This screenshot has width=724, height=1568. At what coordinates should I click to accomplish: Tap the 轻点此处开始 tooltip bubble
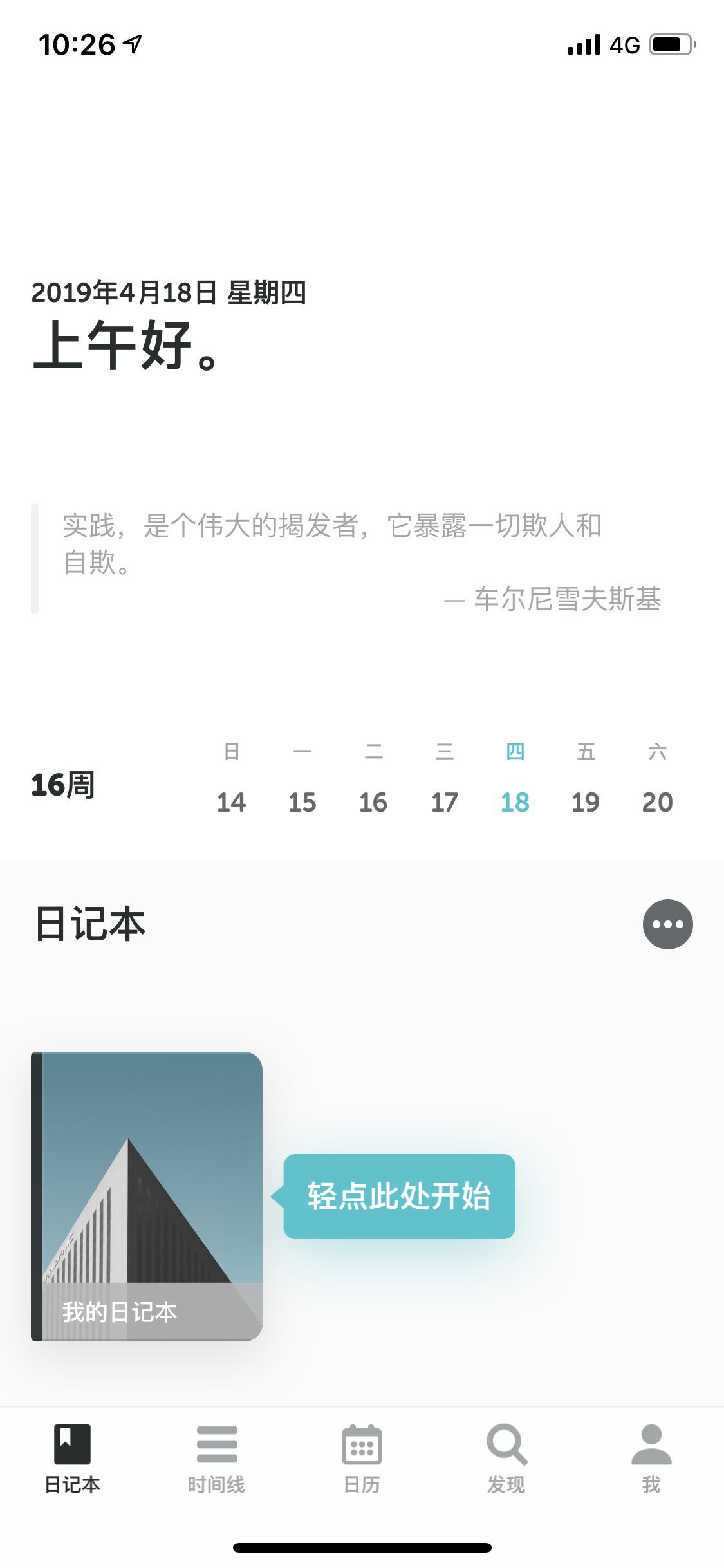(399, 1196)
